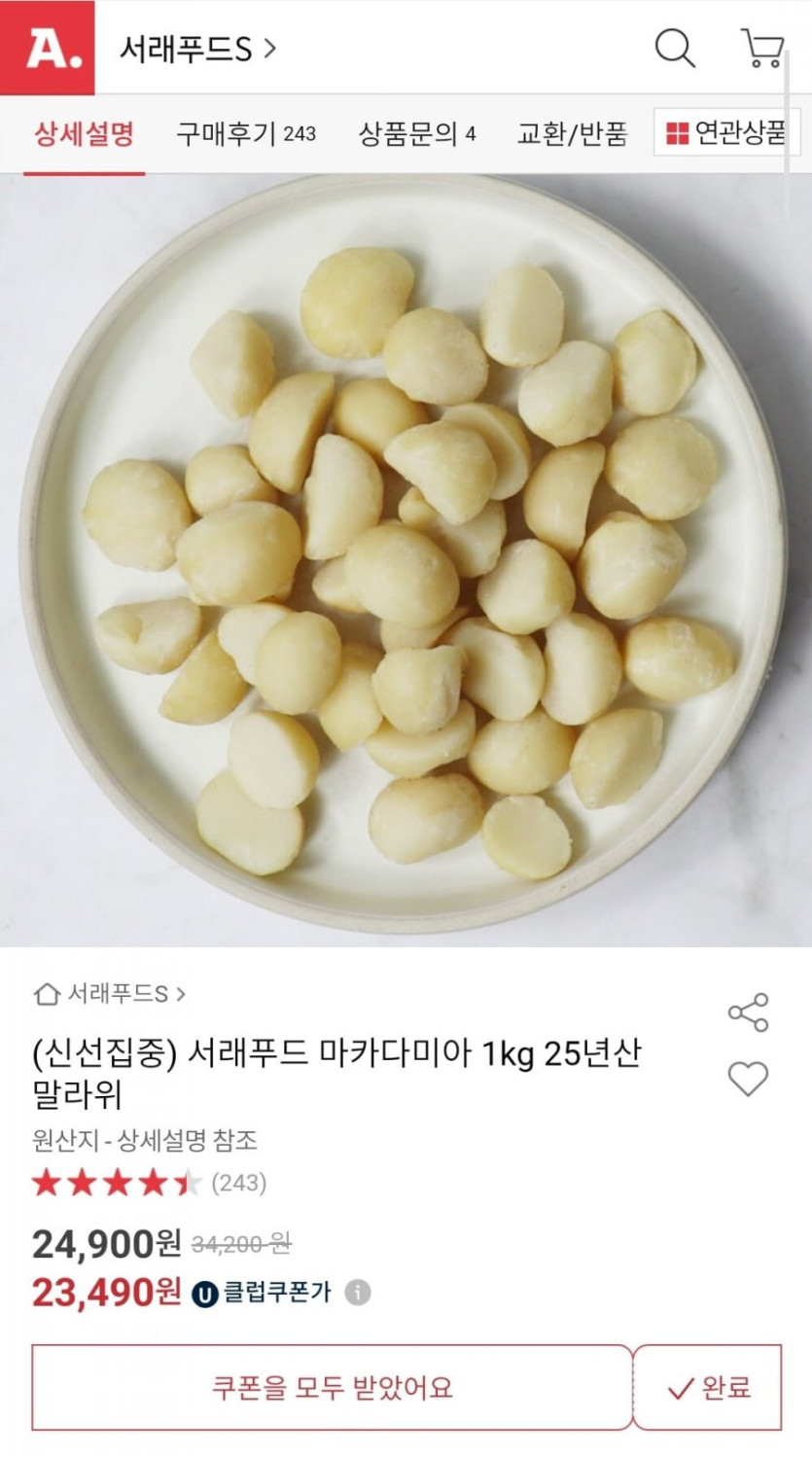Screen dimensions: 812x1457
Task: Show info about 클럽쿠폰가 price
Action: [358, 1293]
